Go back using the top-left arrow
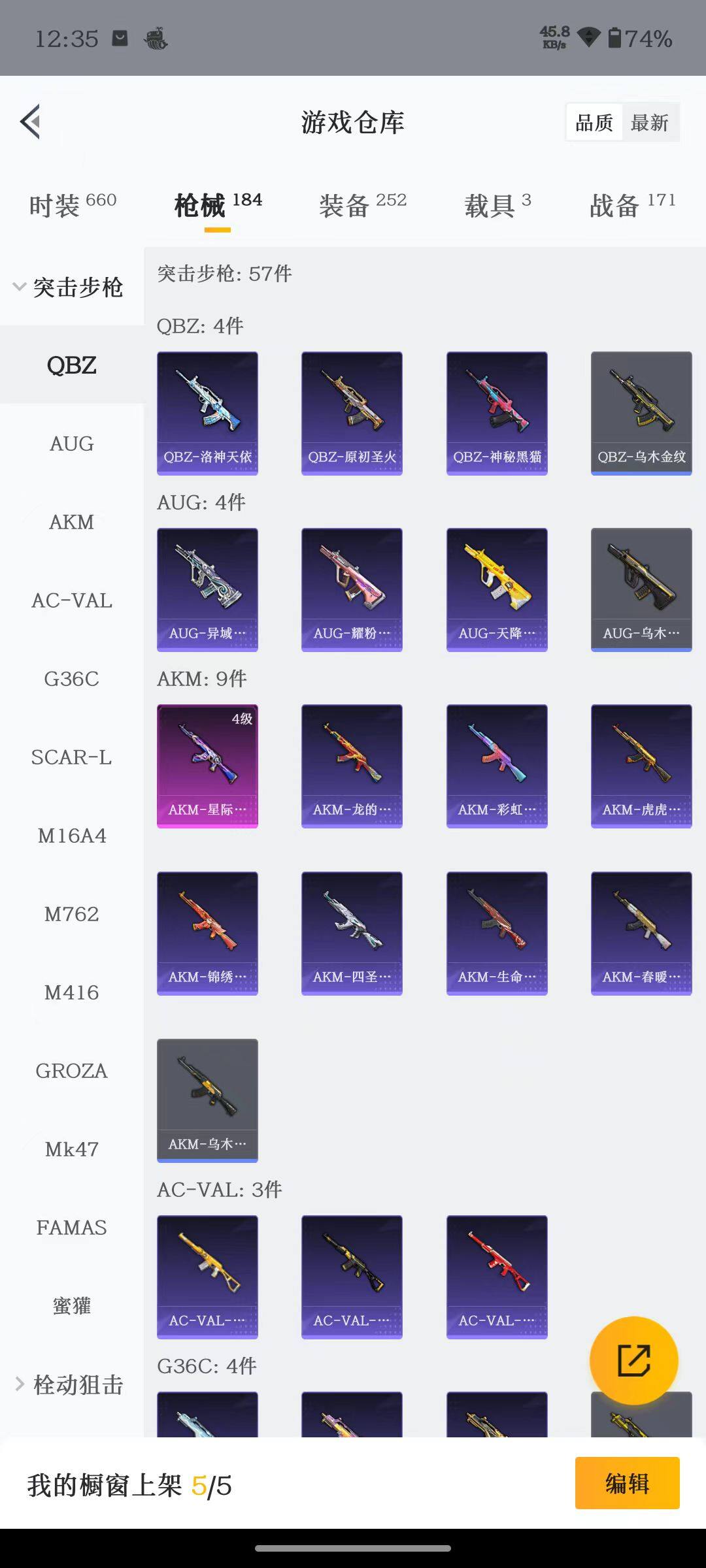This screenshot has height=1568, width=706. coord(31,122)
